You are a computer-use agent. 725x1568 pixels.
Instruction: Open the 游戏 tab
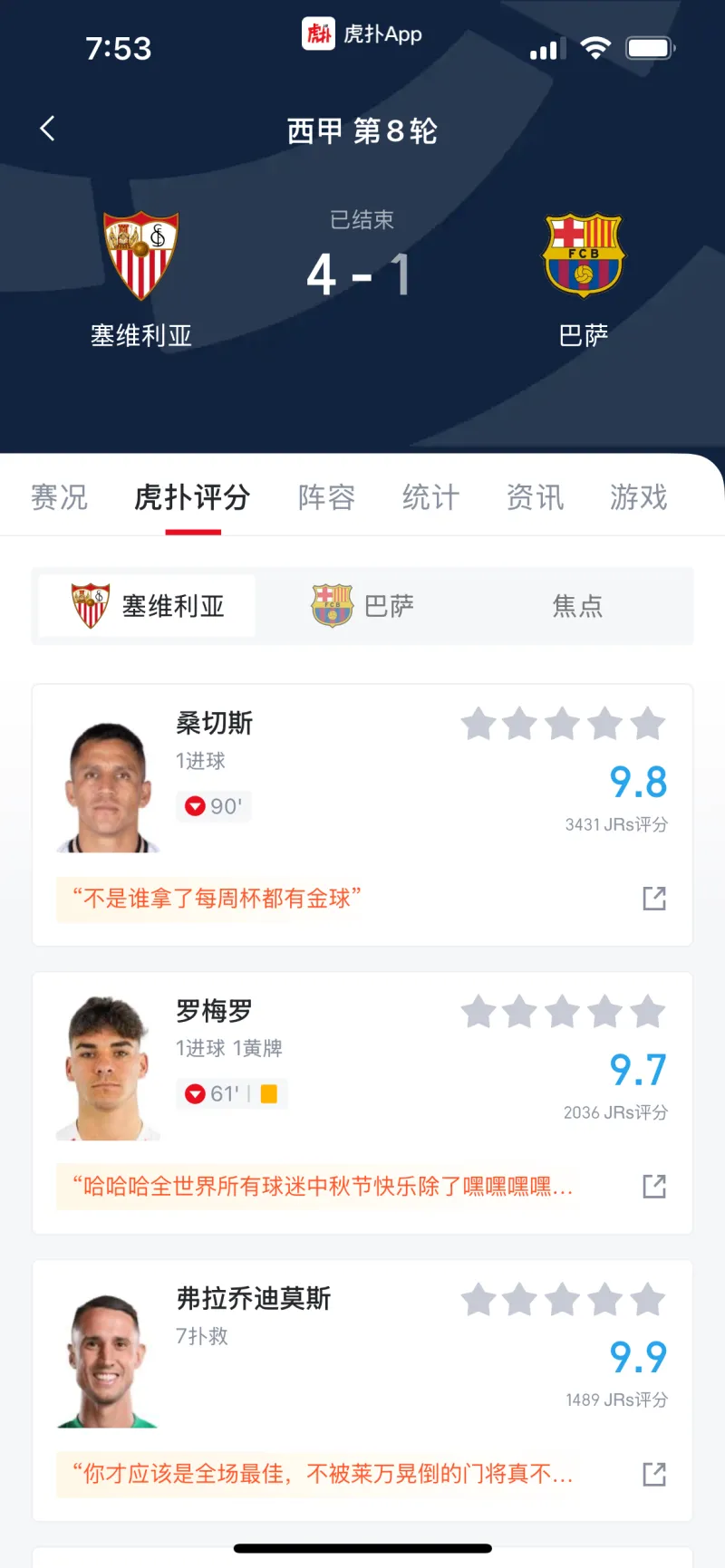coord(638,497)
